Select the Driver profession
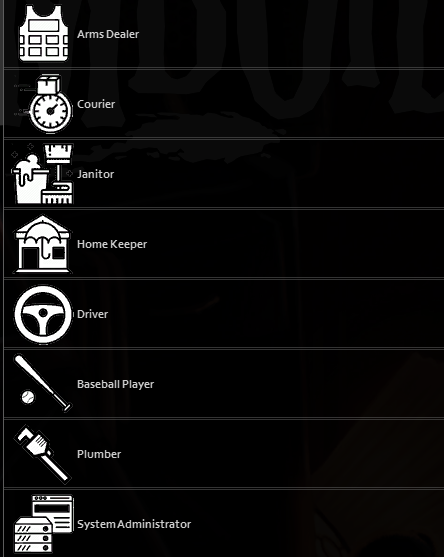The width and height of the screenshot is (444, 557). coord(224,314)
